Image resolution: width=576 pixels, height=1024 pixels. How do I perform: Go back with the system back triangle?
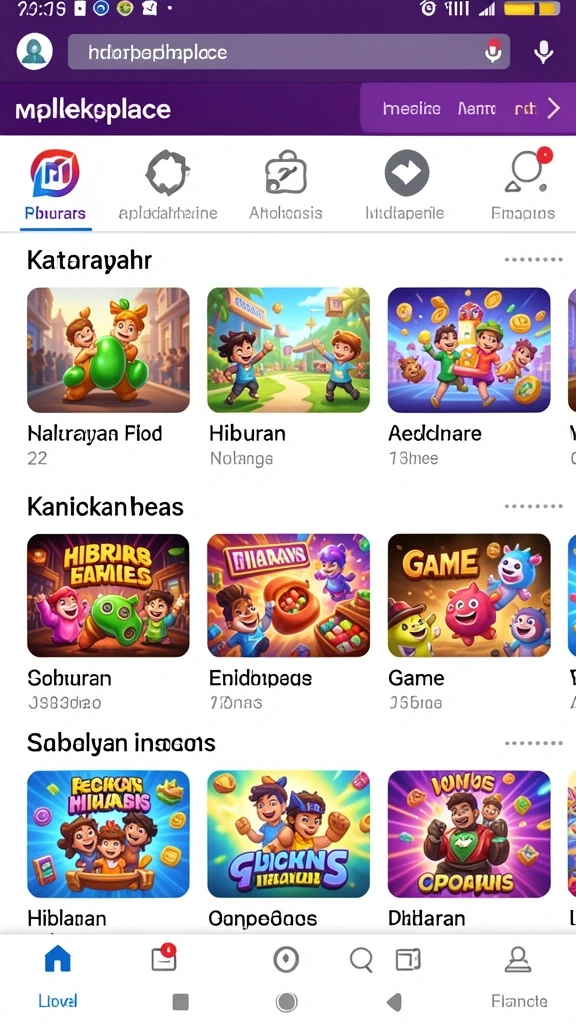tap(394, 1001)
